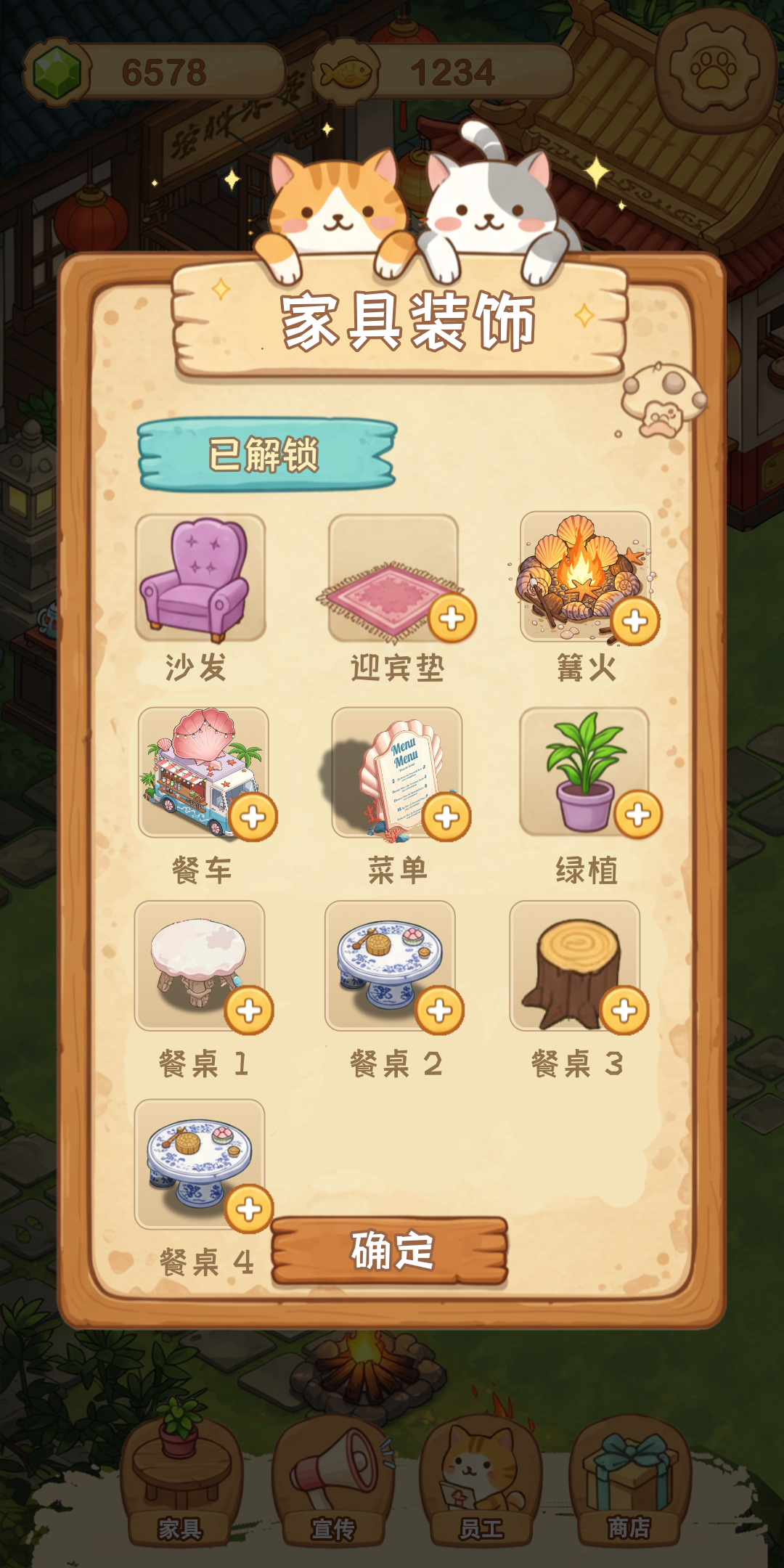Screen dimensions: 784x1568
Task: Add the 篝火 bonfire decoration
Action: [635, 621]
